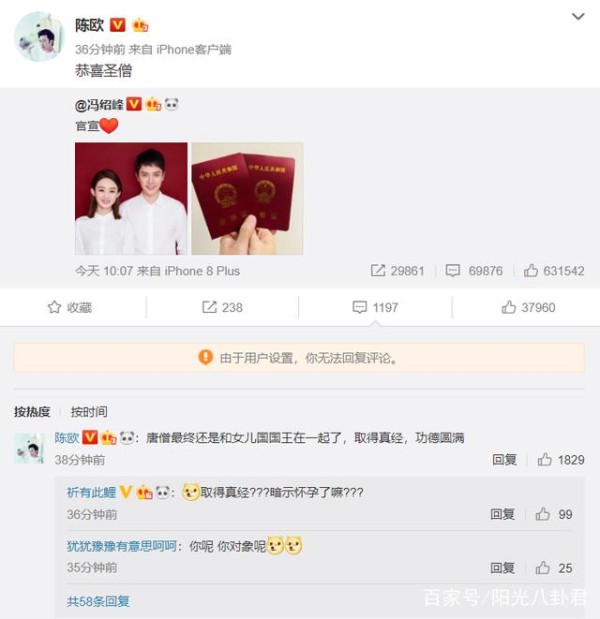This screenshot has width=600, height=619.
Task: View the couple's wedding photo
Action: (x=131, y=198)
